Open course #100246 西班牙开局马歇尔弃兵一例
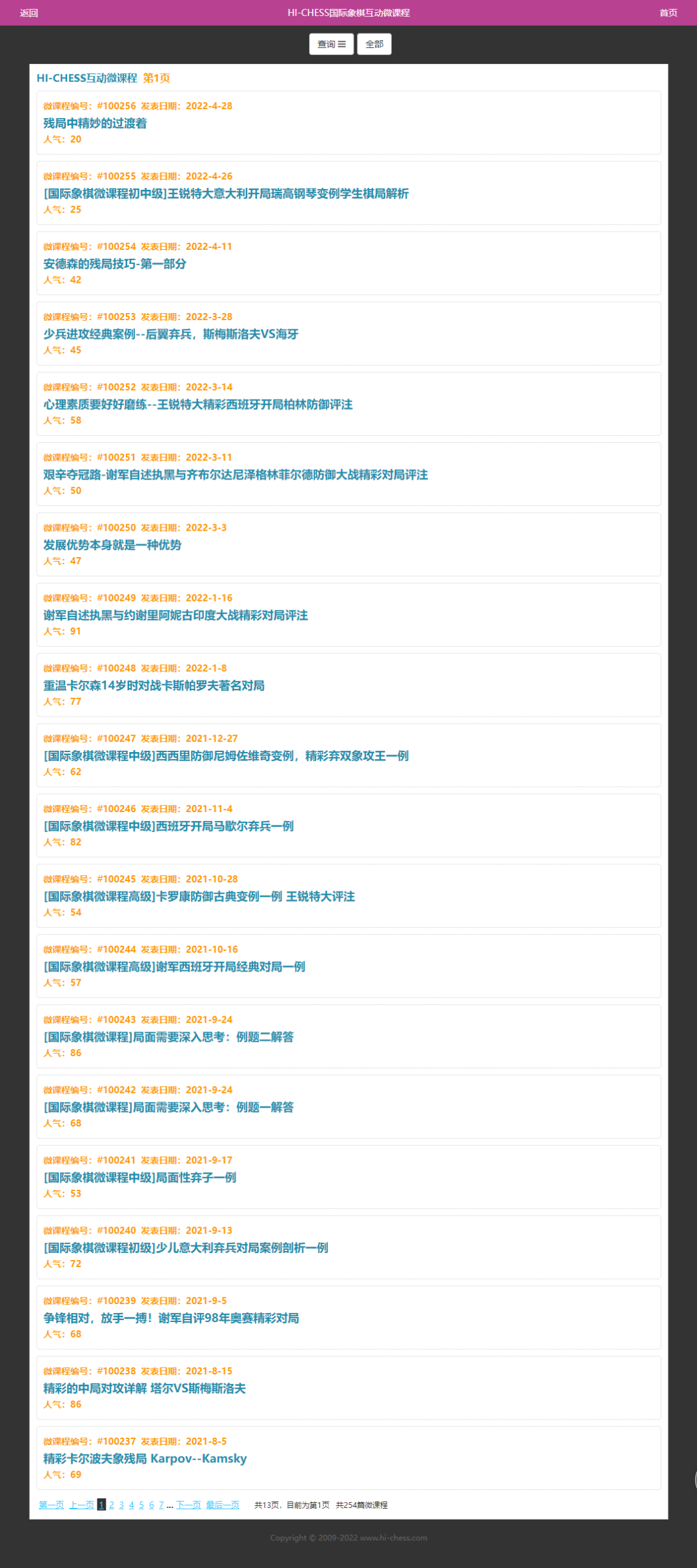Screen dimensions: 697x1568 (168, 826)
